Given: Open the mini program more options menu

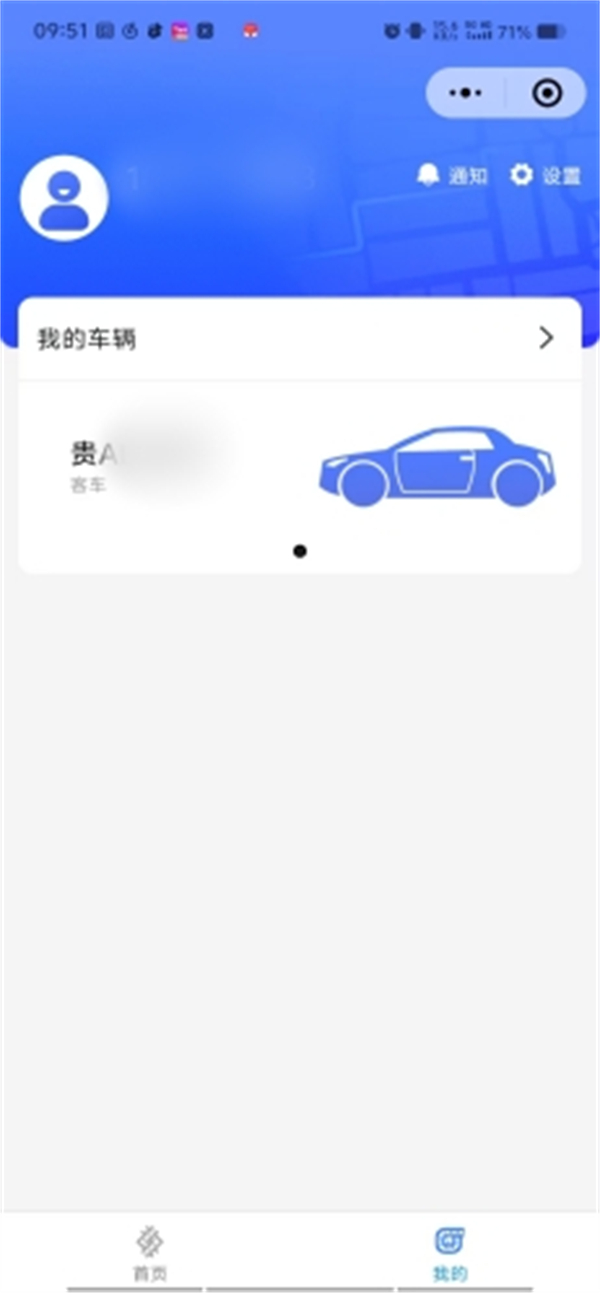Looking at the screenshot, I should pyautogui.click(x=466, y=93).
